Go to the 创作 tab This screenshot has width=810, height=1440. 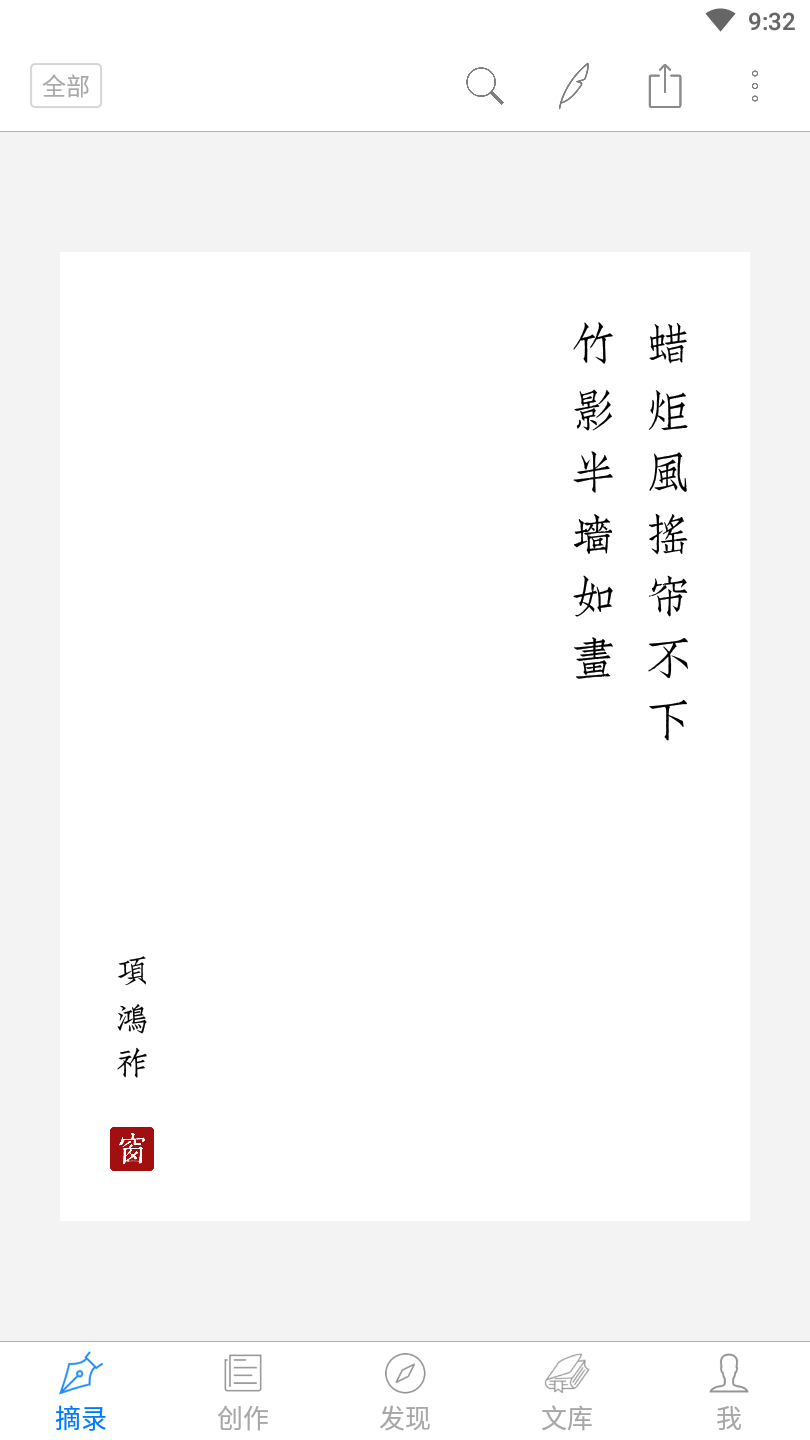(x=243, y=1391)
